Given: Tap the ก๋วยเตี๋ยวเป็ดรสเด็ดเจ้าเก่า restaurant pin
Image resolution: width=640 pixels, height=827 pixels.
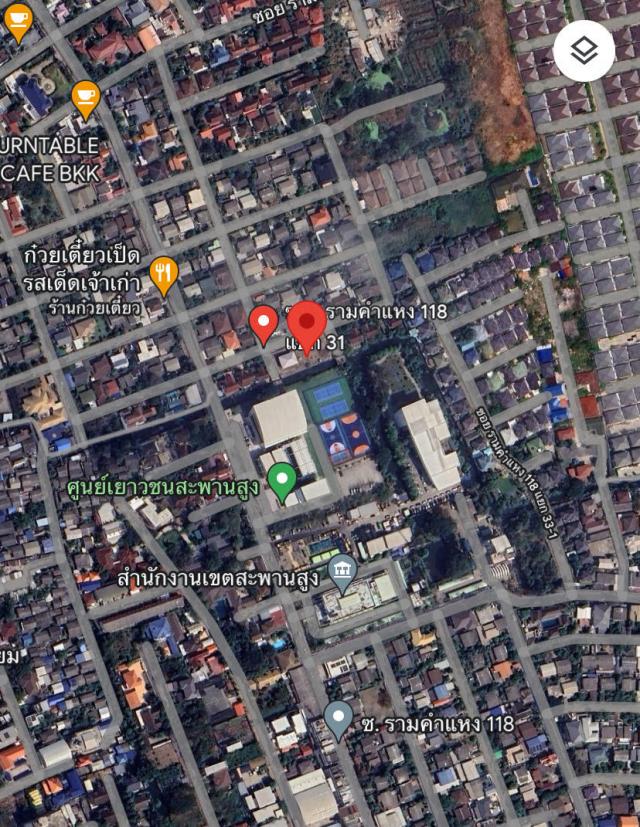Looking at the screenshot, I should click(164, 274).
